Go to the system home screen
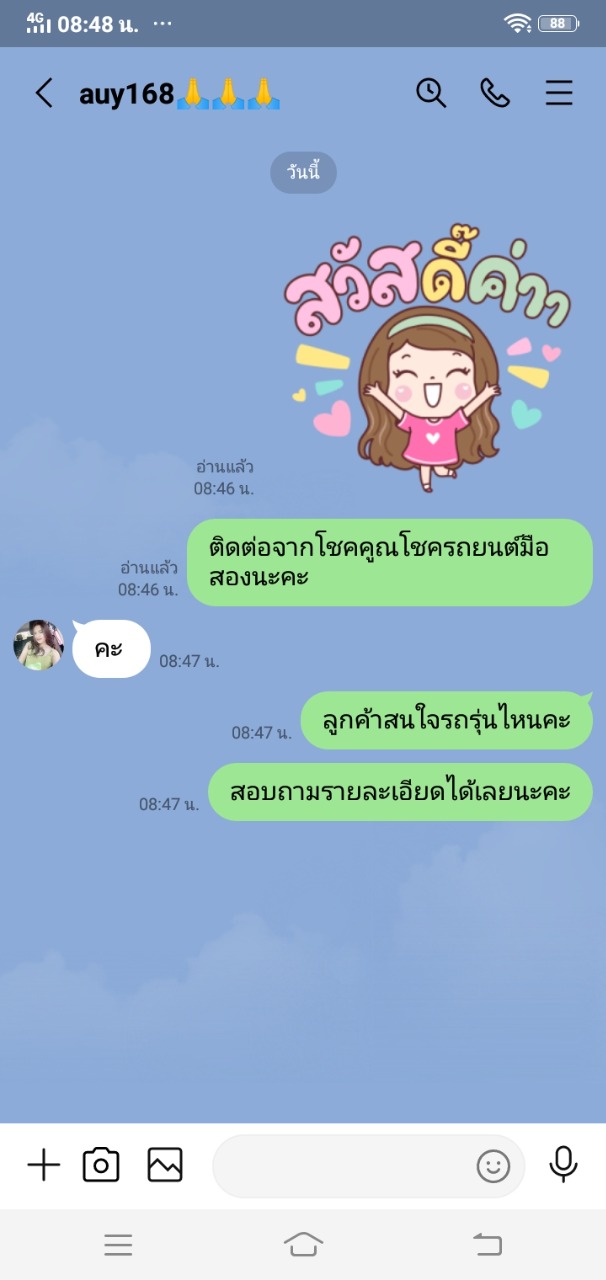This screenshot has width=606, height=1280. [303, 1245]
